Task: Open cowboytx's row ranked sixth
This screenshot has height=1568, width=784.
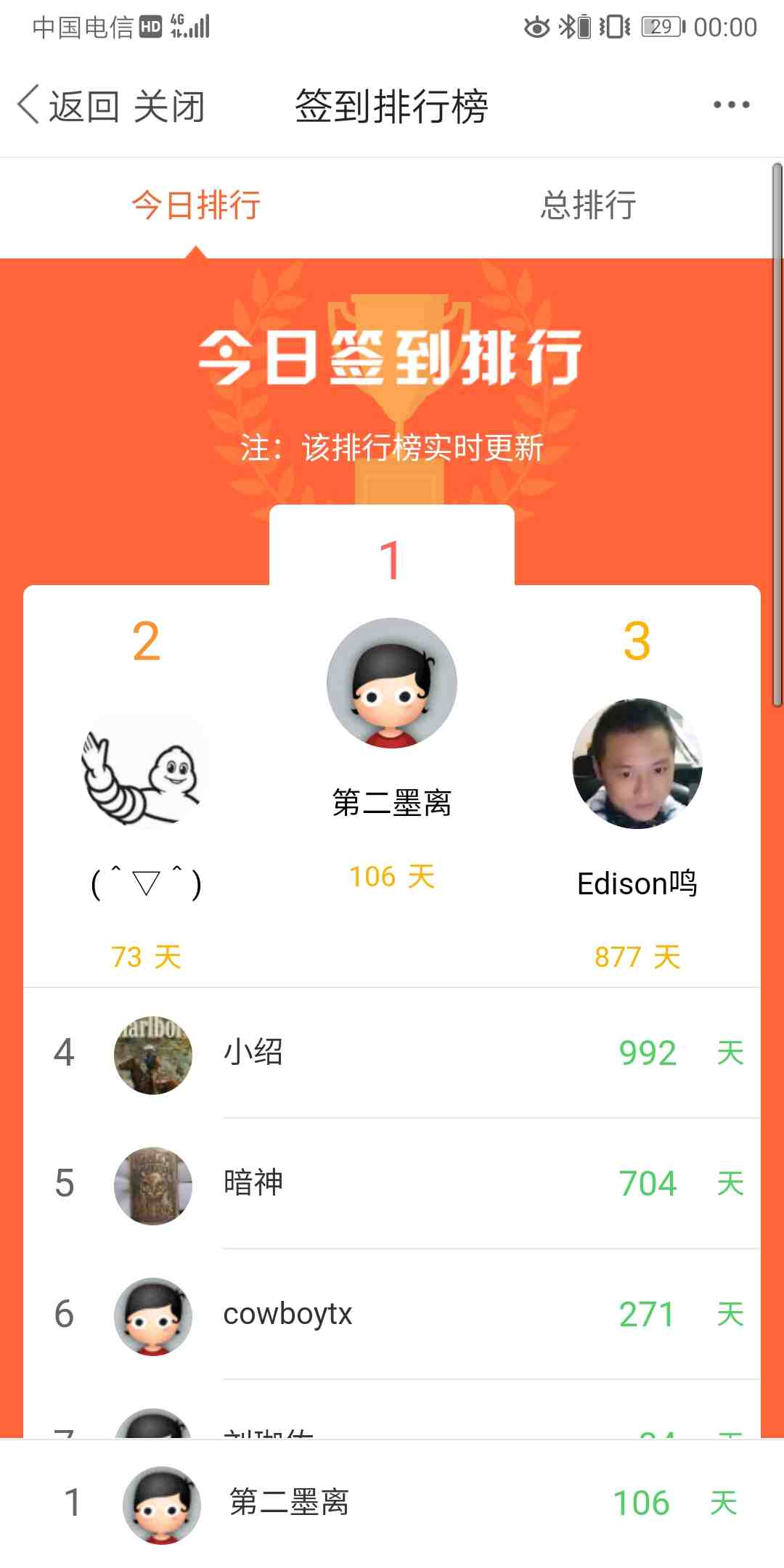Action: [392, 1315]
